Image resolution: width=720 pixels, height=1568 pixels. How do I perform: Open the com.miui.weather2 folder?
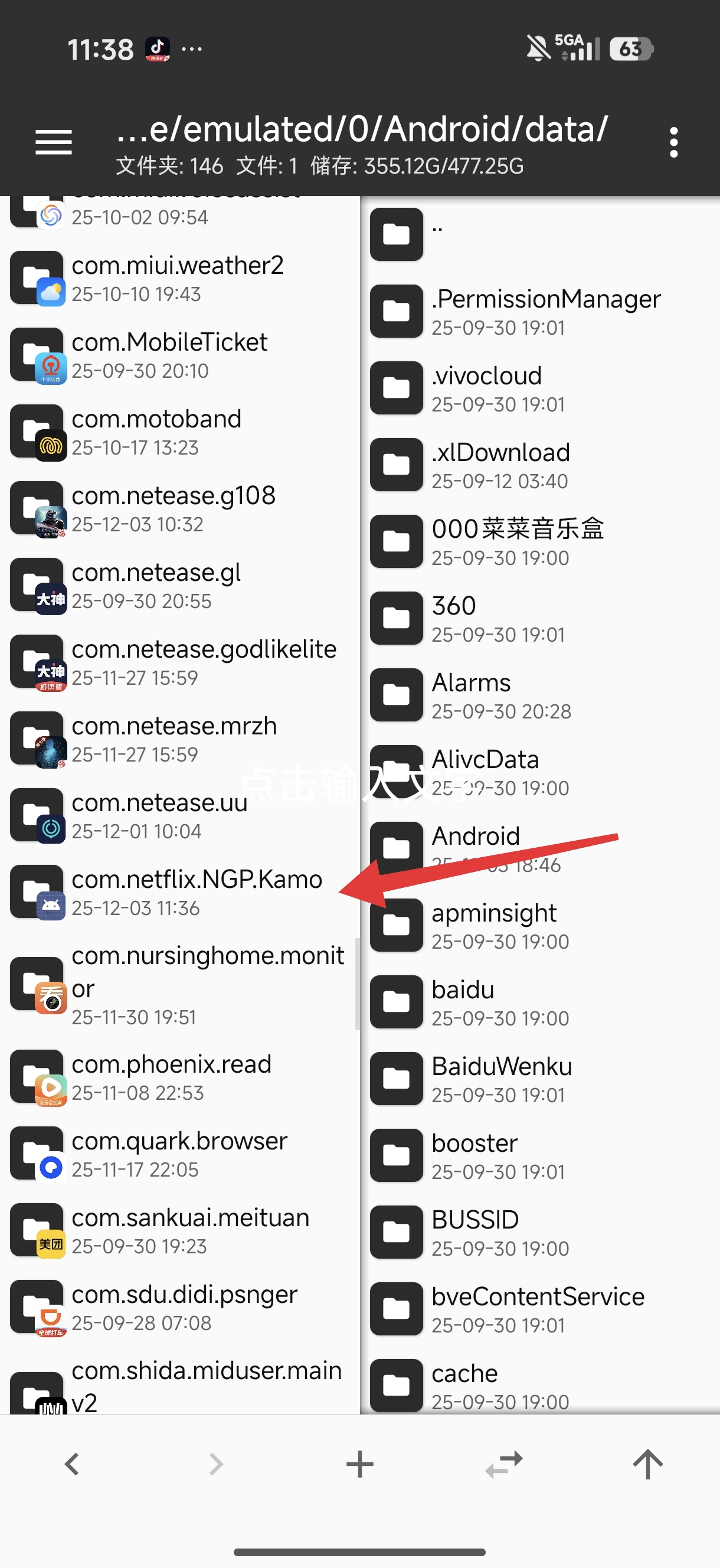click(176, 279)
